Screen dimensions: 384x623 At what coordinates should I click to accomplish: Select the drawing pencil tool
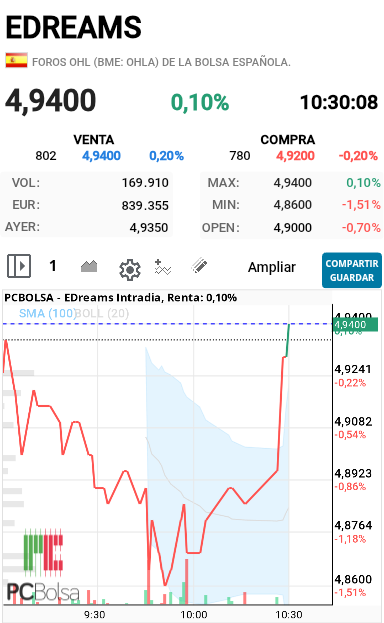click(199, 266)
